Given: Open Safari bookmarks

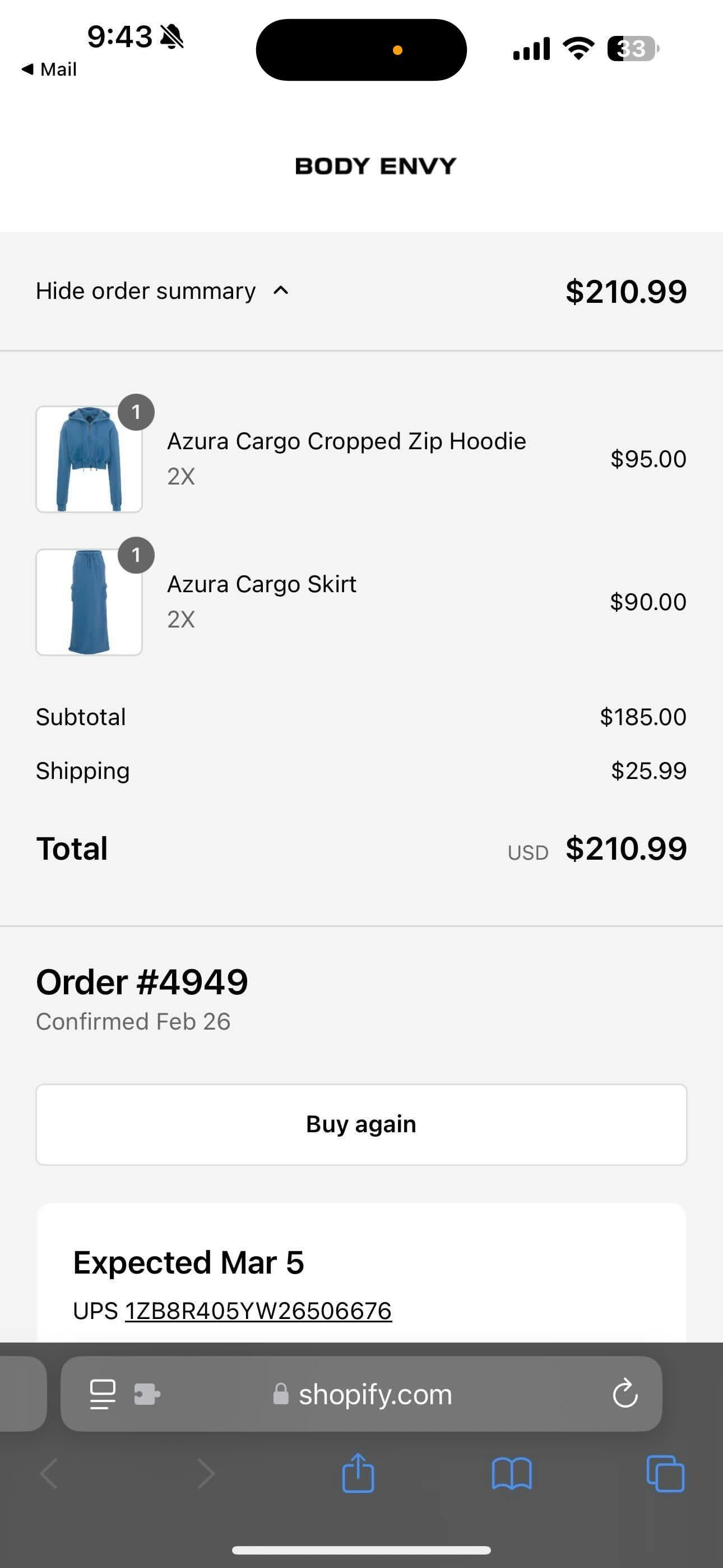Looking at the screenshot, I should pos(511,1474).
